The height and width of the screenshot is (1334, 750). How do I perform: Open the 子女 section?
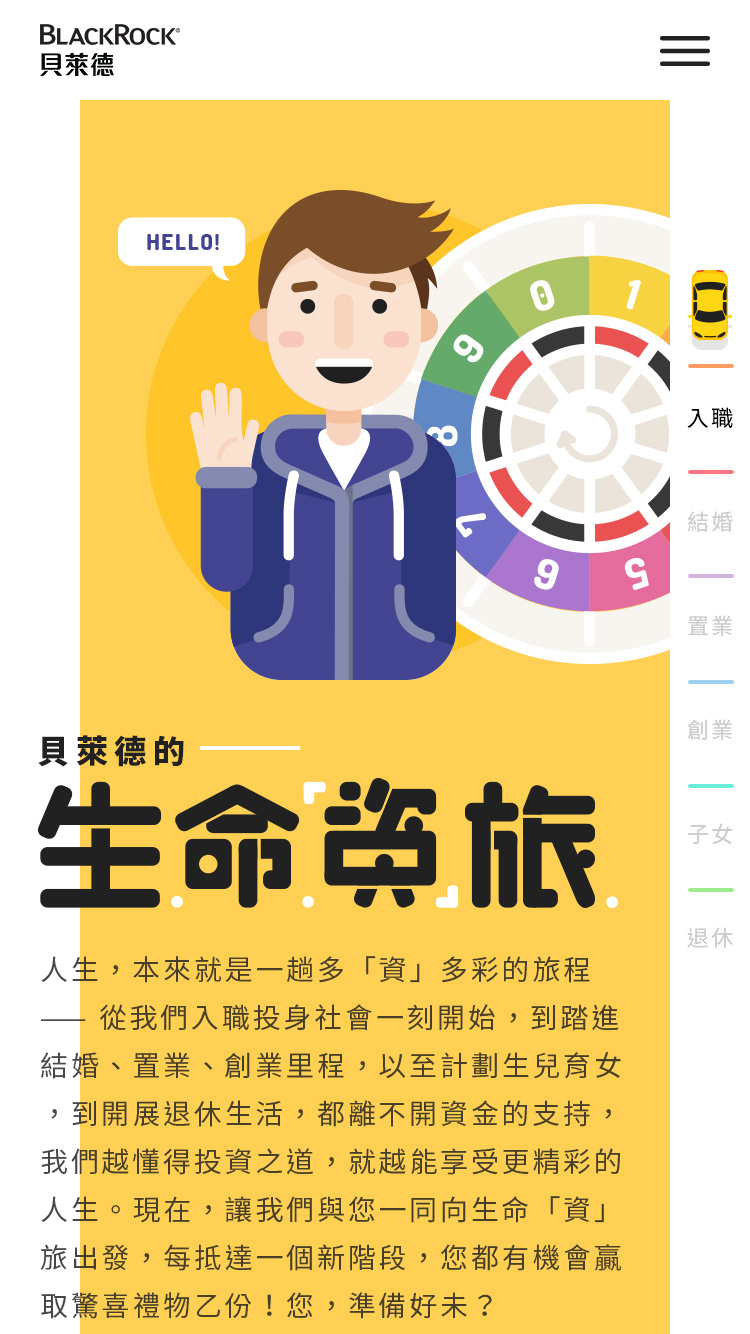pyautogui.click(x=710, y=834)
